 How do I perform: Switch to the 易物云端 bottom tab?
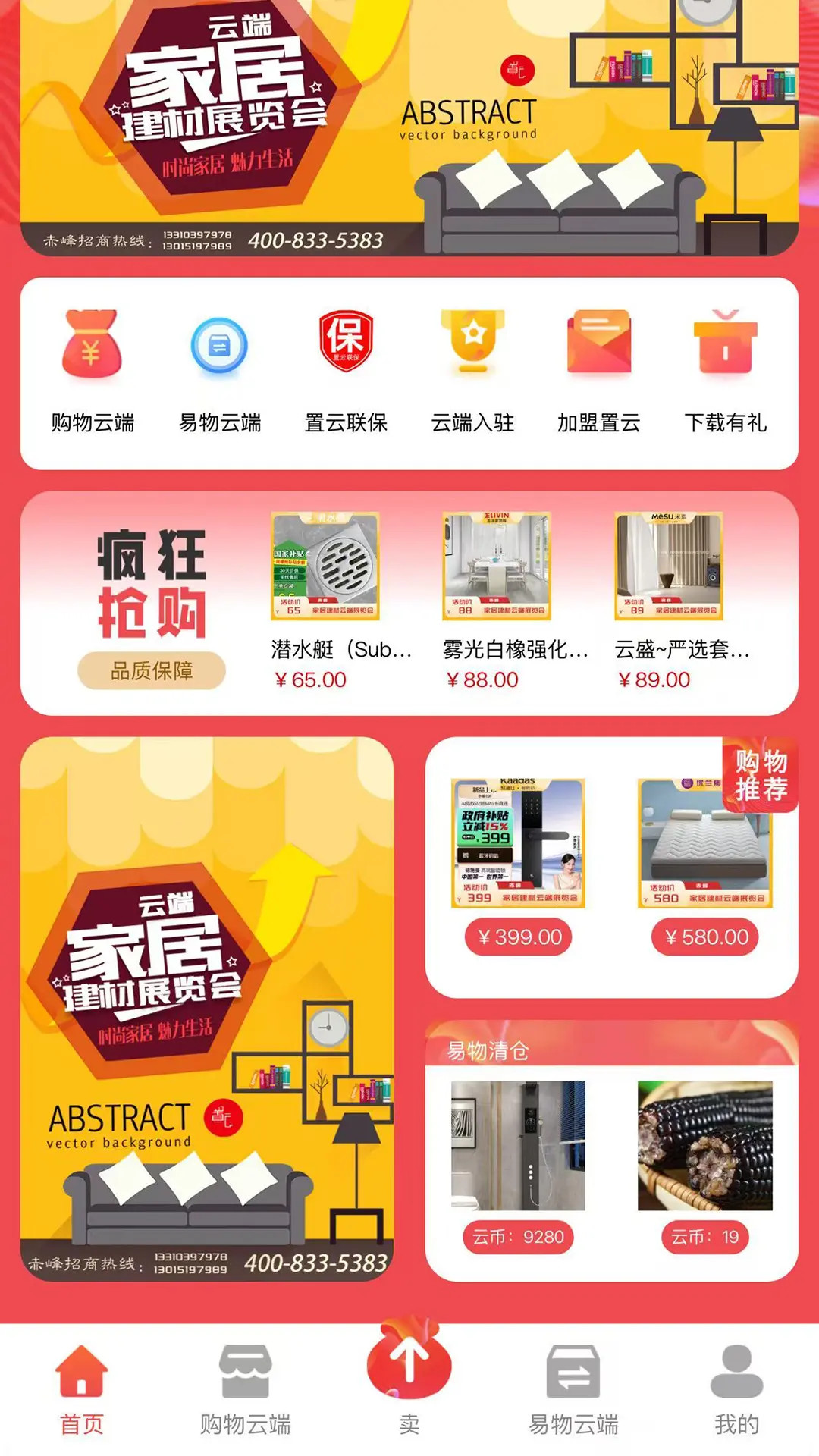[x=573, y=1389]
